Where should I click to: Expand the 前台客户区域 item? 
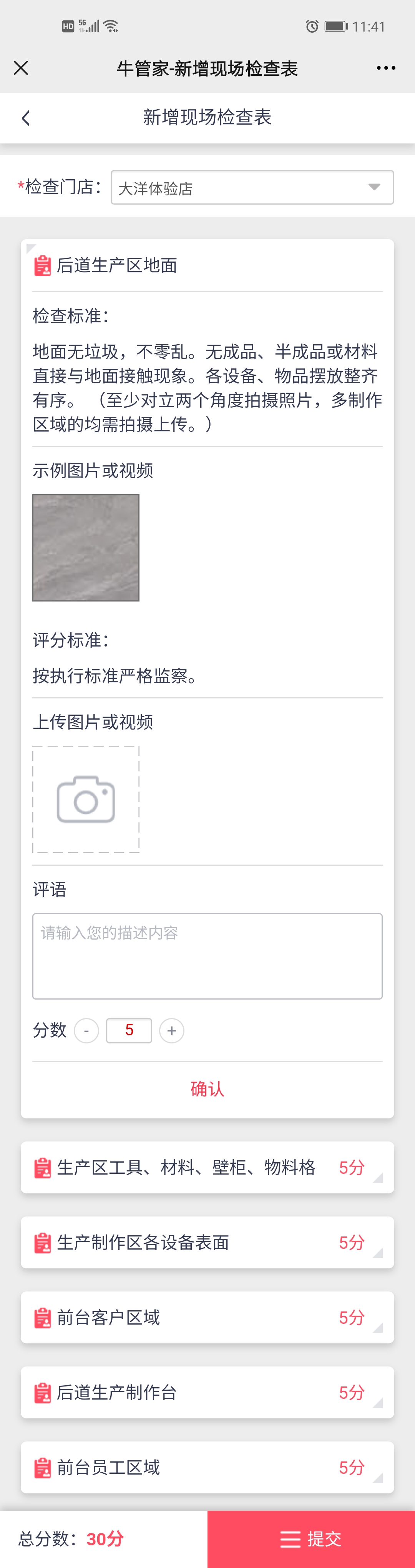click(207, 1317)
